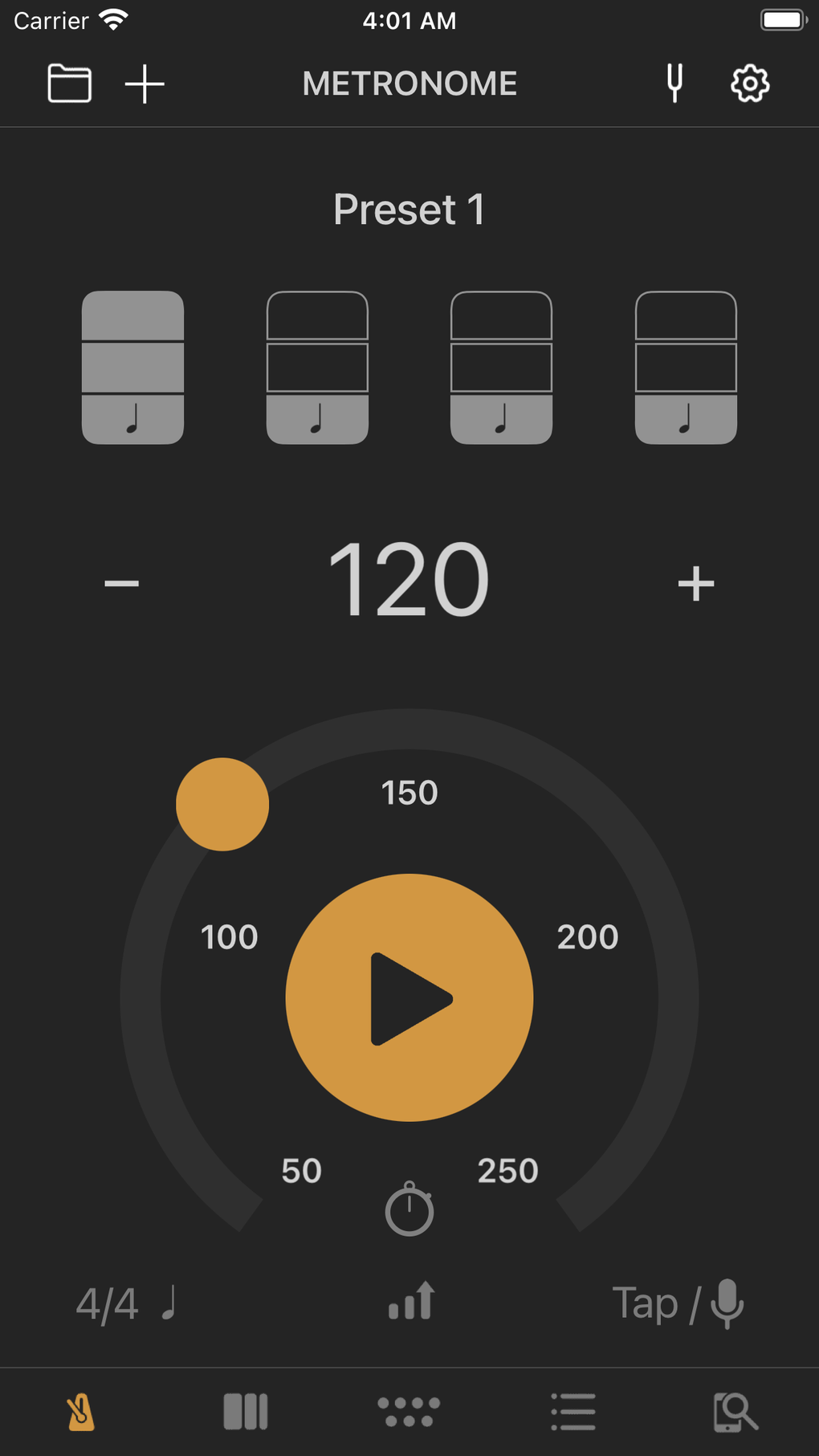Open the tuning fork pitch tool
This screenshot has width=819, height=1456.
tap(674, 83)
